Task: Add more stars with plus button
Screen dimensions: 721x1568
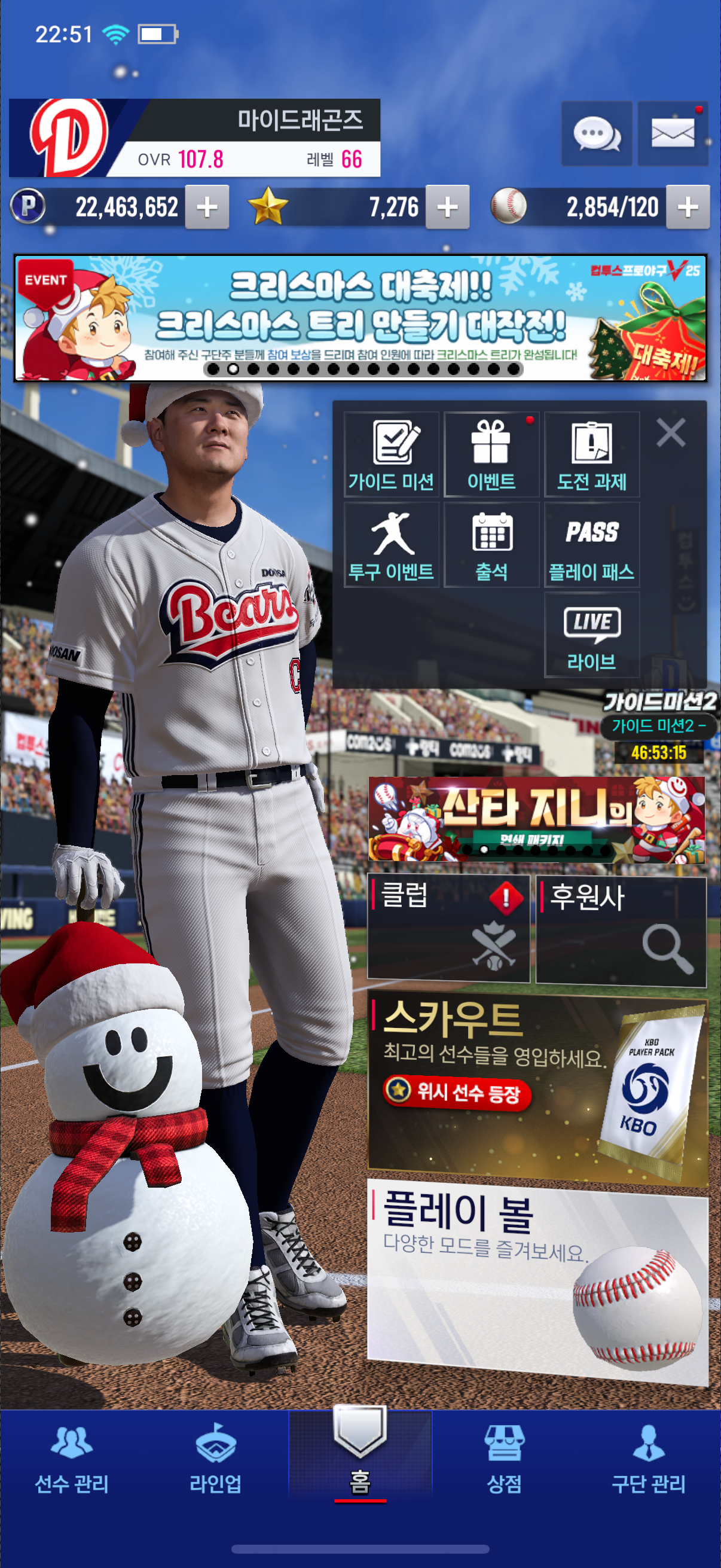Action: 447,208
